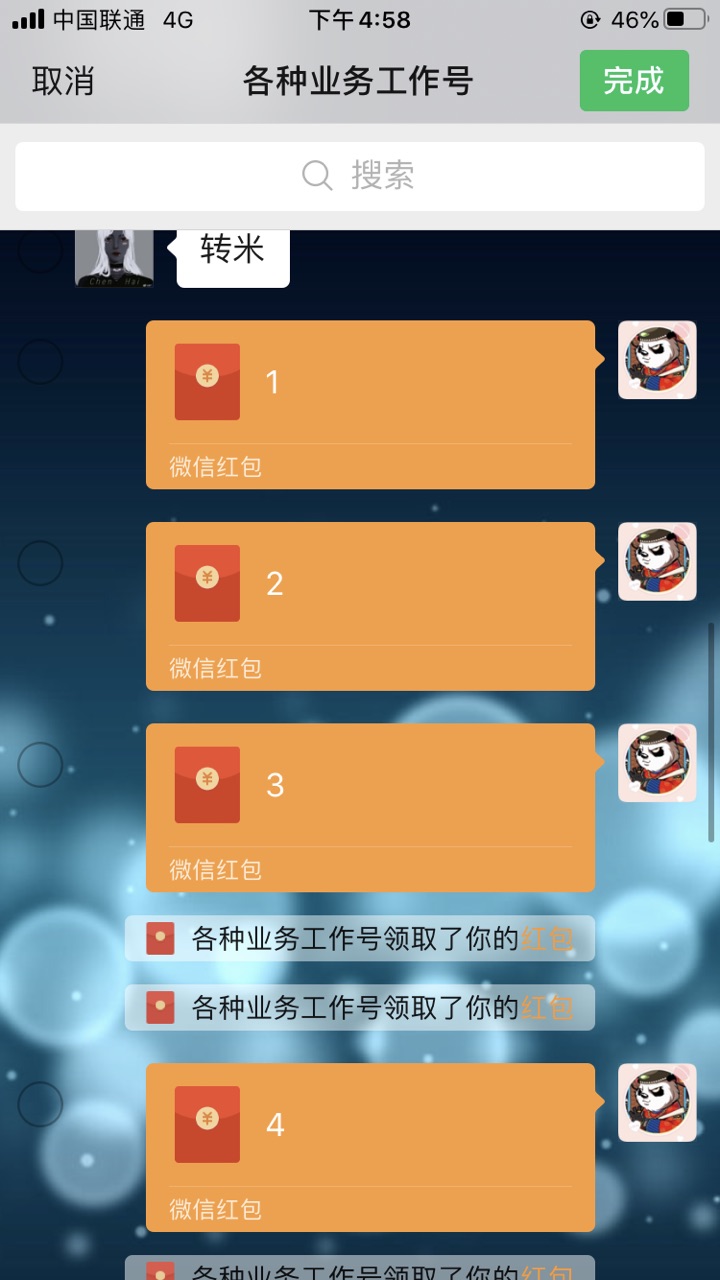Open the red packet labeled 1

370,404
